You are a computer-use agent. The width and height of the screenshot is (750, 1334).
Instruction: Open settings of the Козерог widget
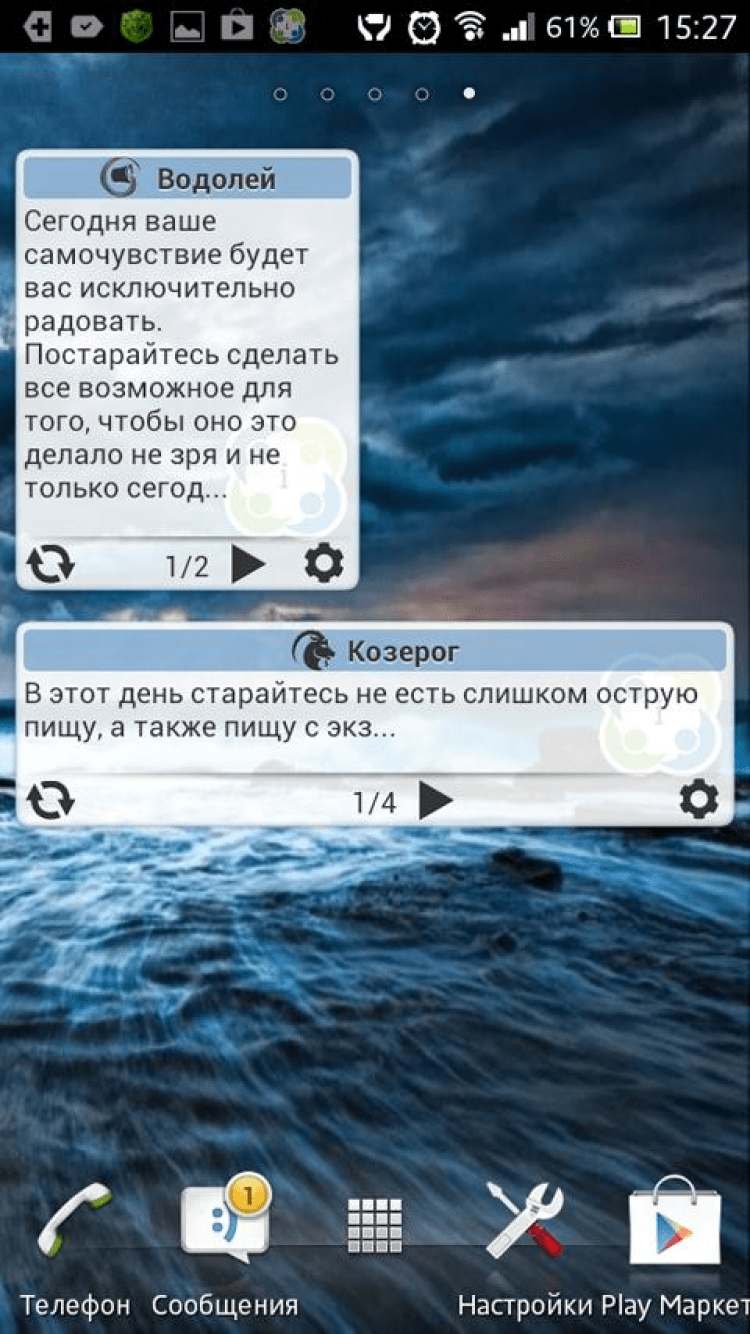(x=698, y=800)
